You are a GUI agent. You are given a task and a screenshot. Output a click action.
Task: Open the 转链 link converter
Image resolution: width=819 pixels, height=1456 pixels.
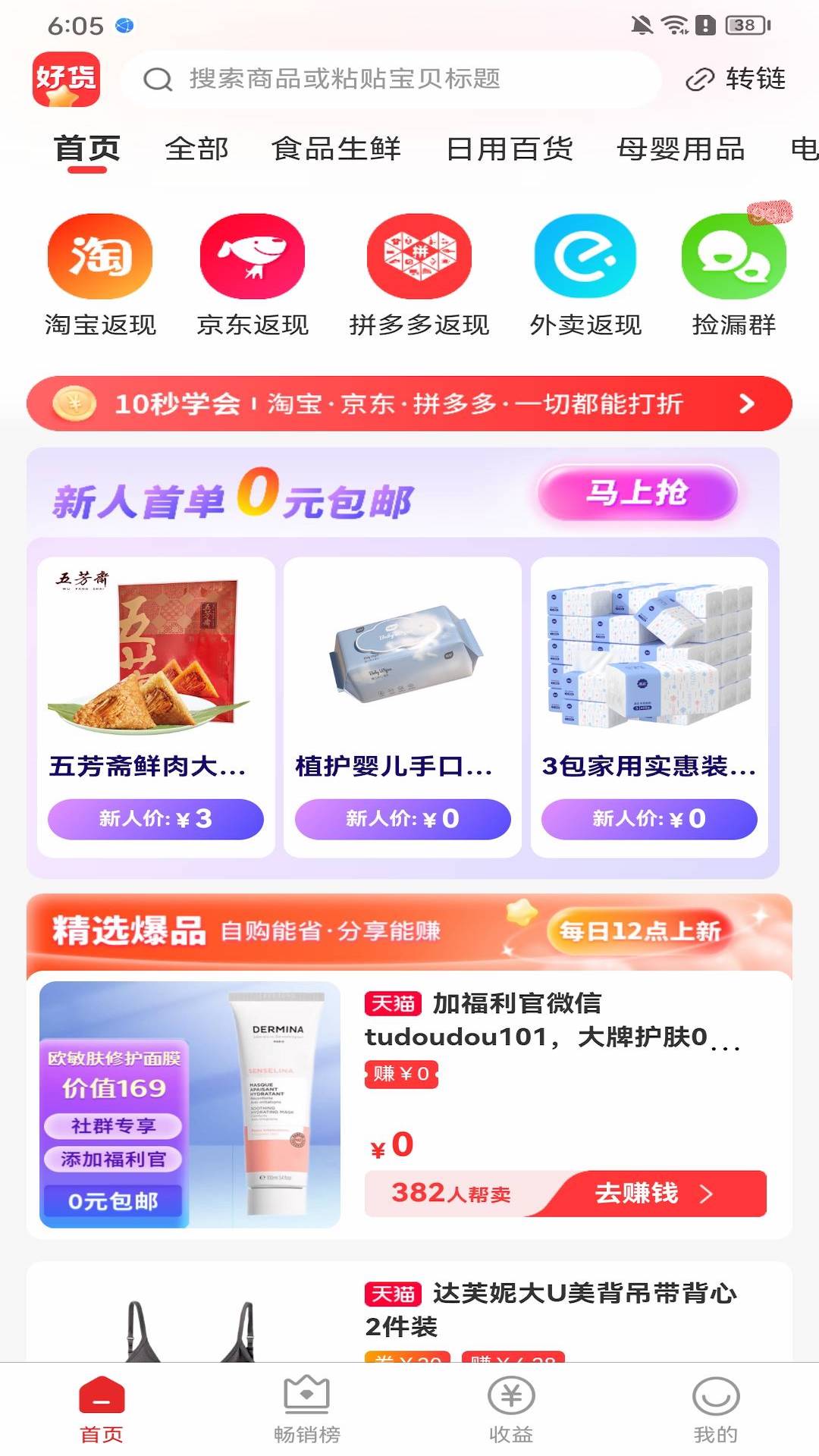[736, 79]
